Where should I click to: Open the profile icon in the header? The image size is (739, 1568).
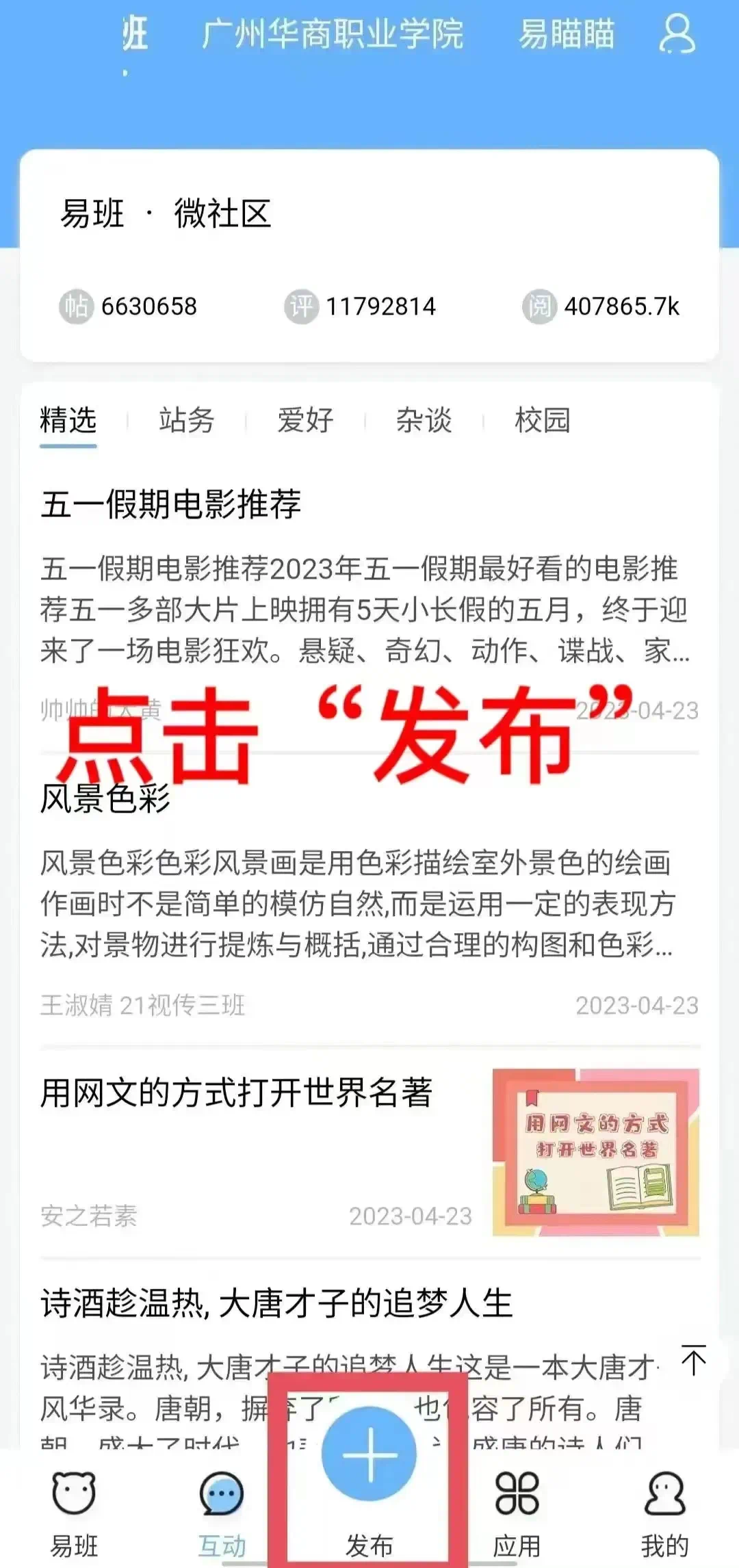click(x=677, y=34)
